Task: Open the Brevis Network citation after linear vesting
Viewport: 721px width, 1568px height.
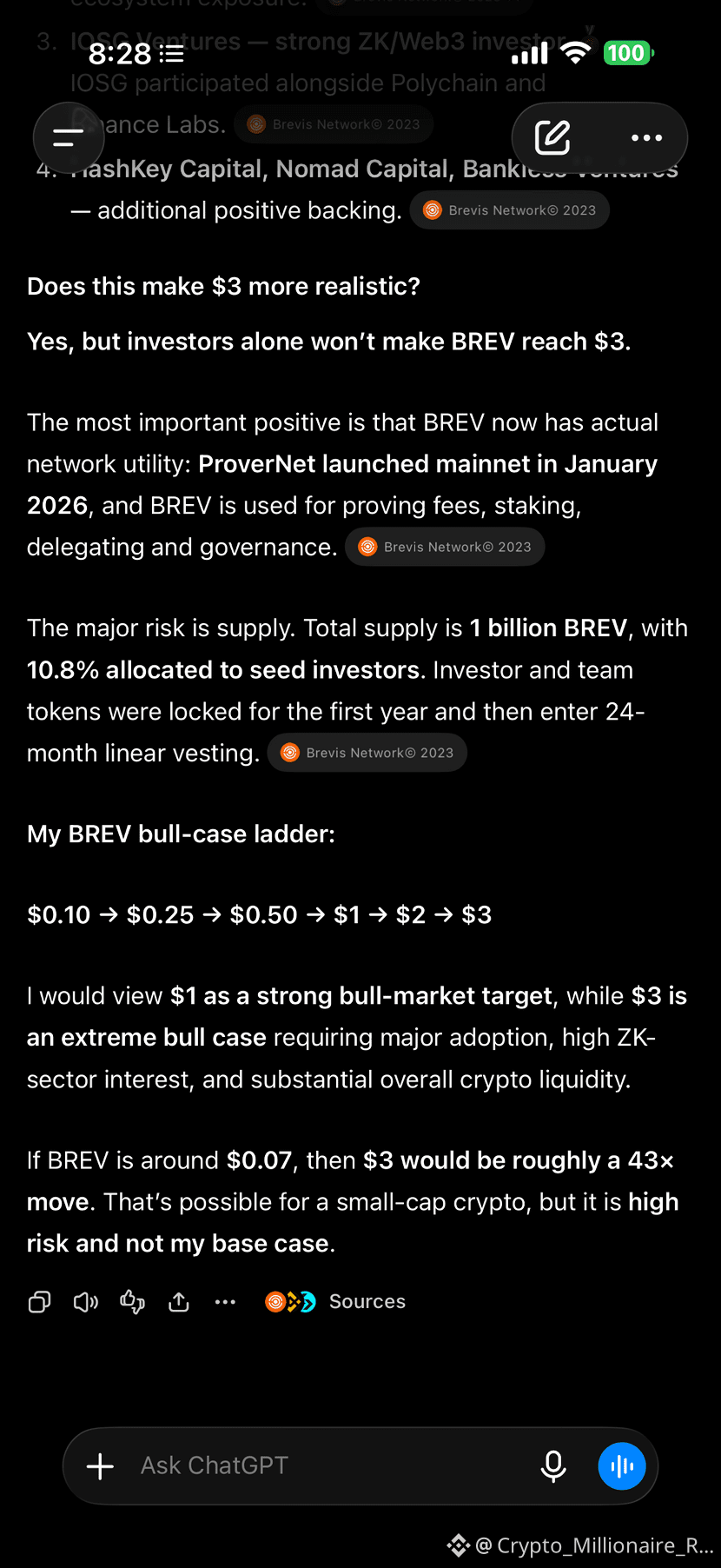Action: pyautogui.click(x=367, y=753)
